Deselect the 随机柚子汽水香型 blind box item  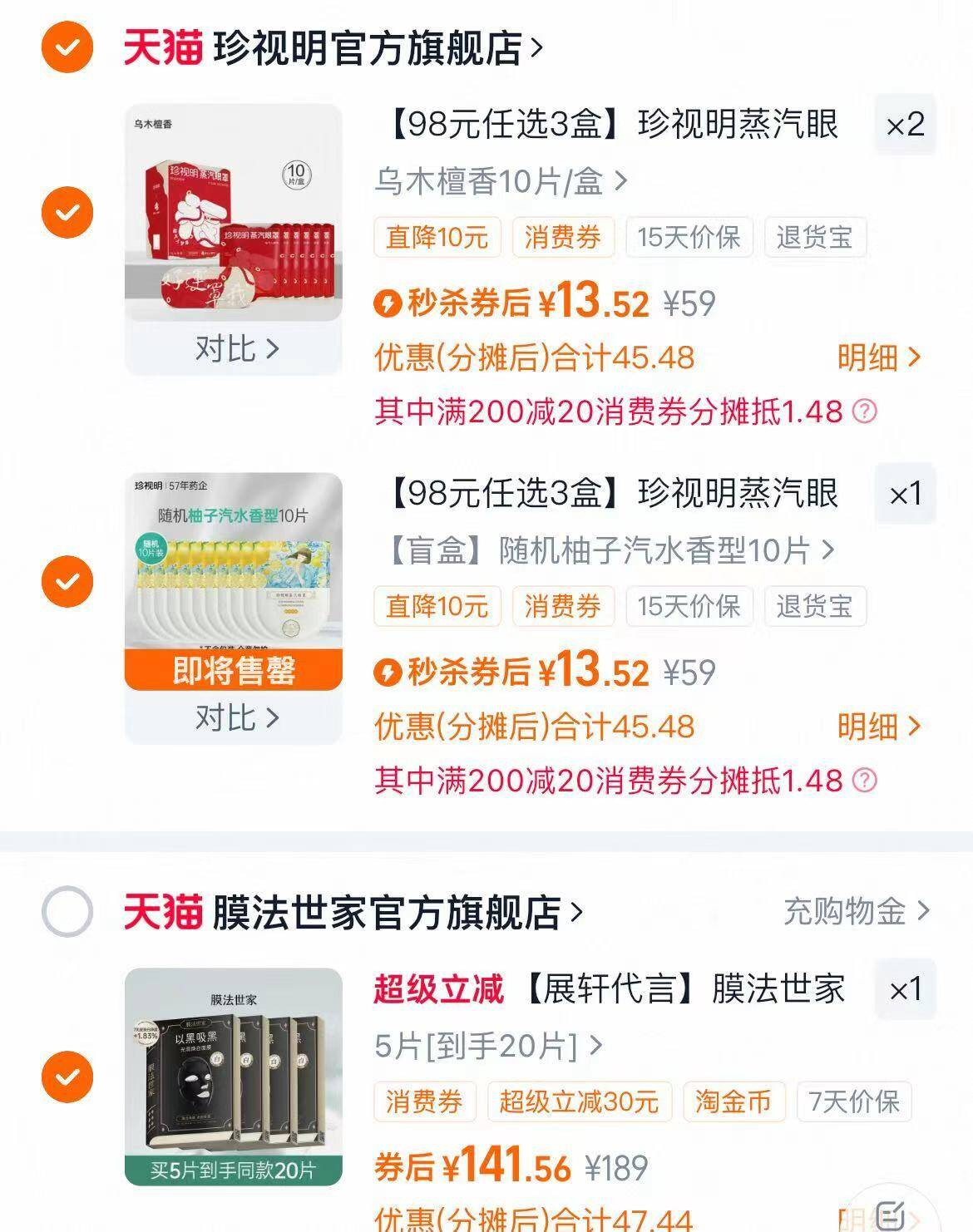[67, 581]
